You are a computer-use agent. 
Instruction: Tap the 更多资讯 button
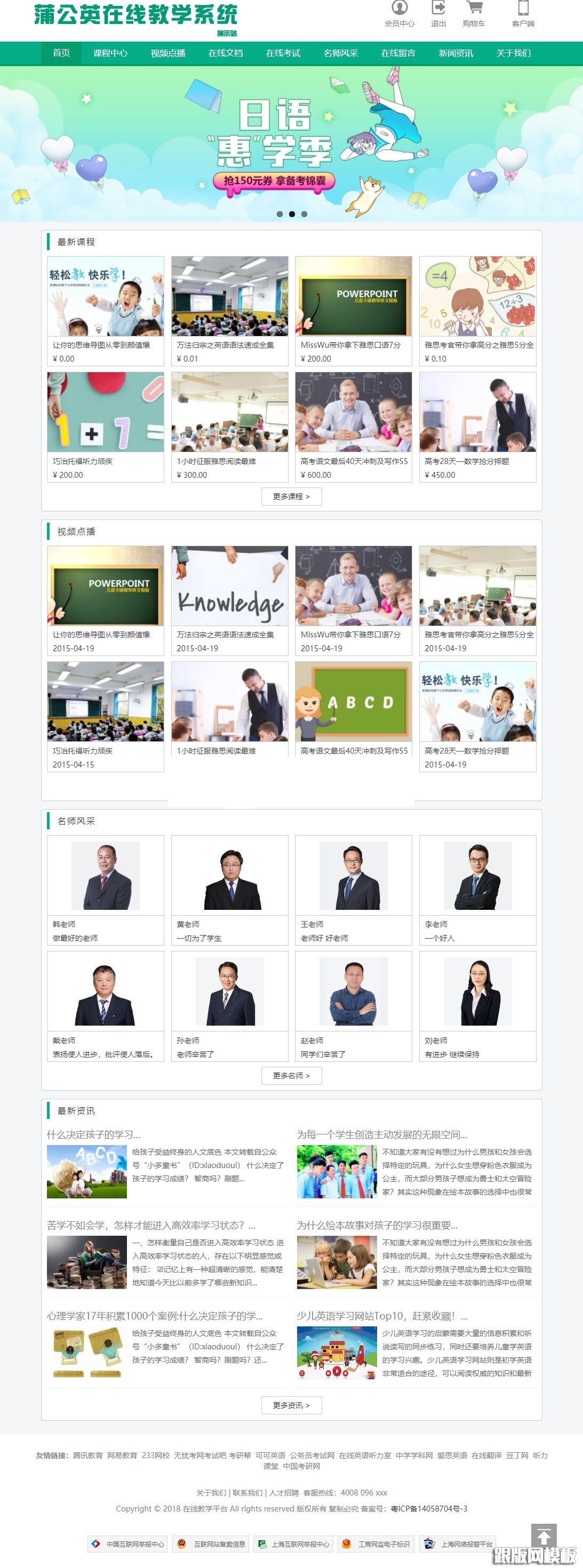(291, 1405)
